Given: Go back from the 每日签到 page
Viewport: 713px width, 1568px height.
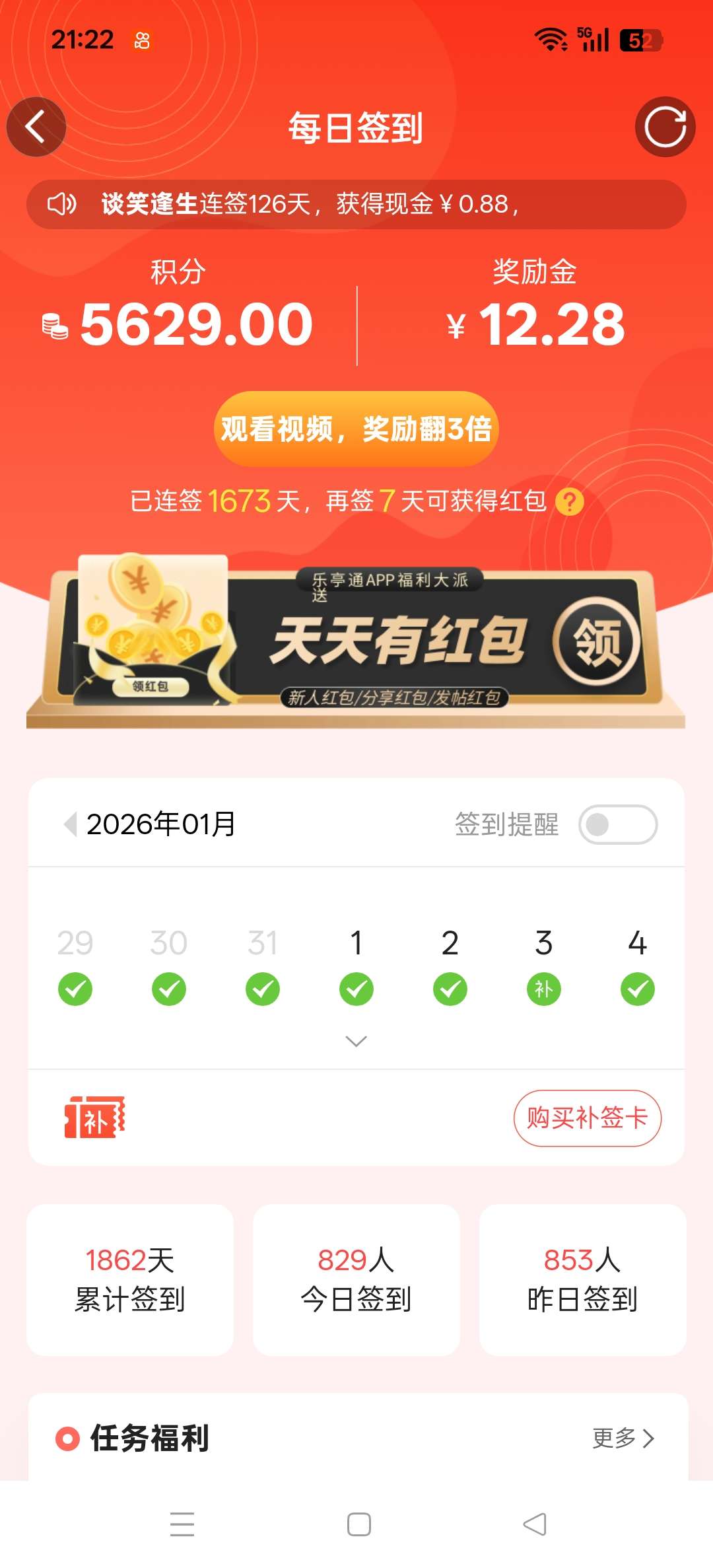Looking at the screenshot, I should click(x=36, y=127).
